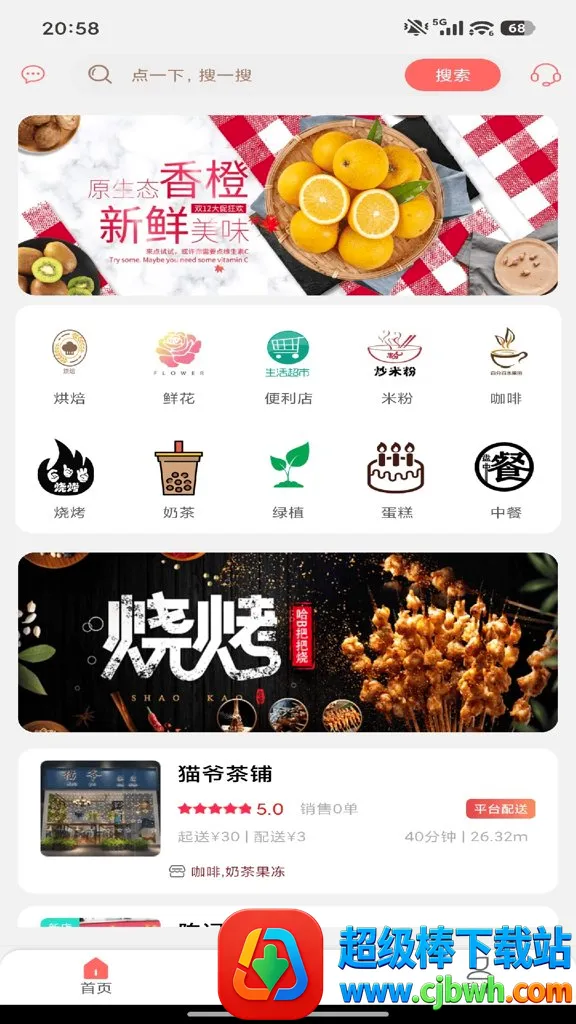Open the 便利店 convenience store category

point(288,367)
